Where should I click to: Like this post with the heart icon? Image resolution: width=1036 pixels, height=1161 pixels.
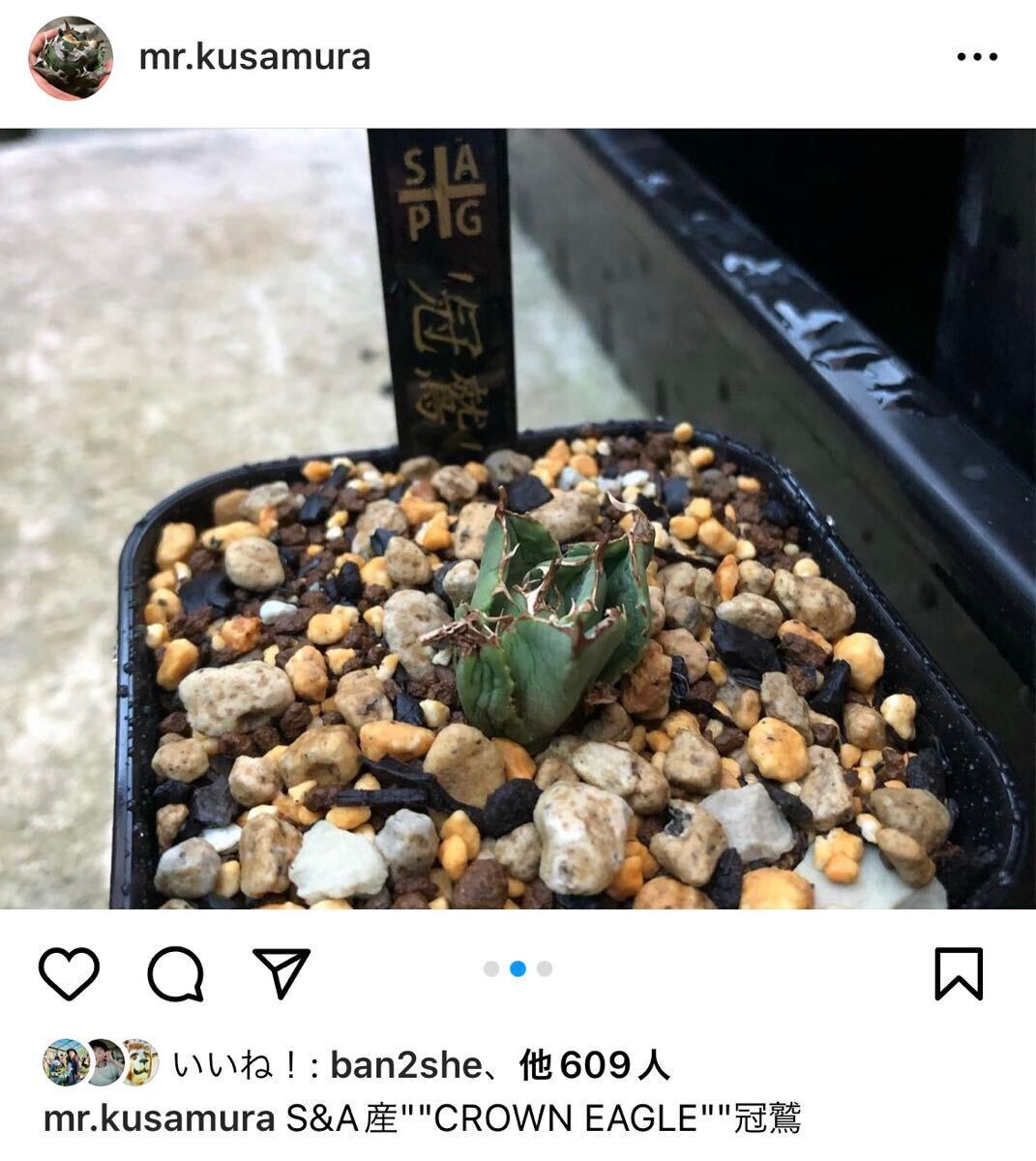tap(69, 973)
